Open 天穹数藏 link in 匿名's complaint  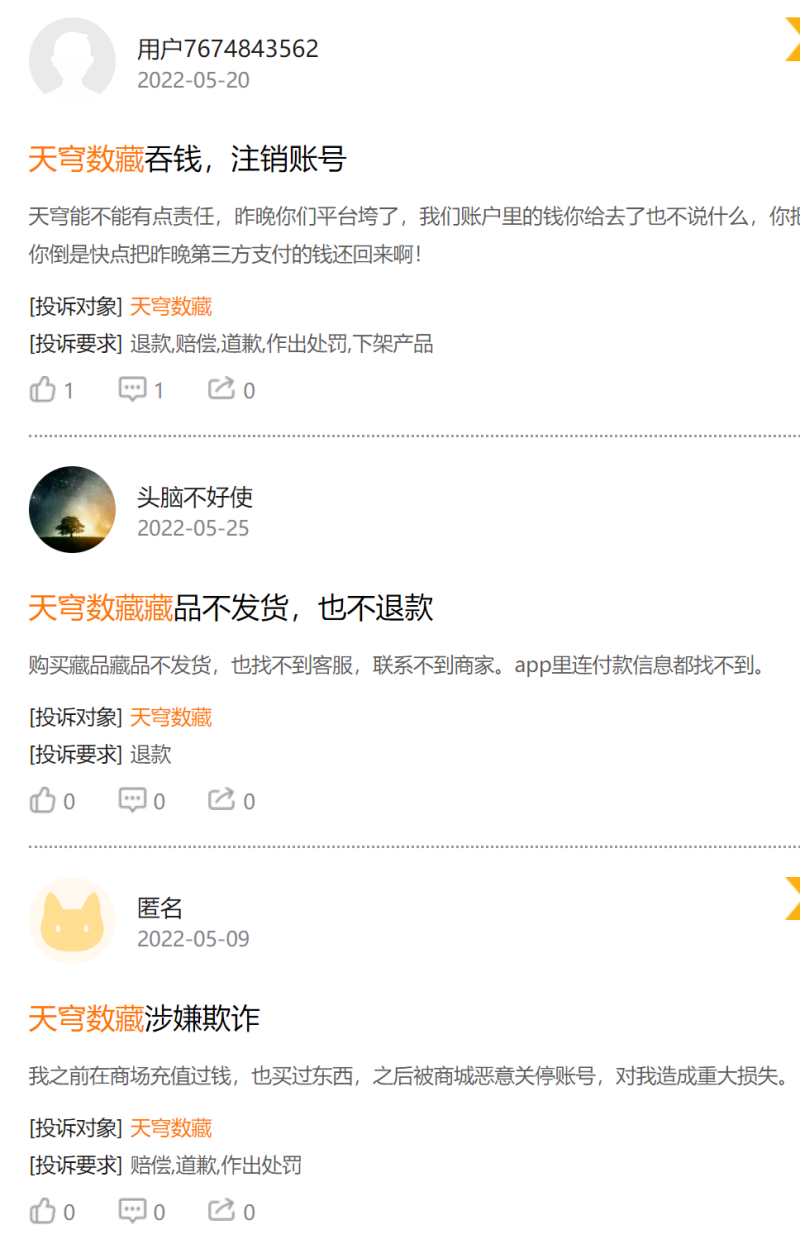171,1128
